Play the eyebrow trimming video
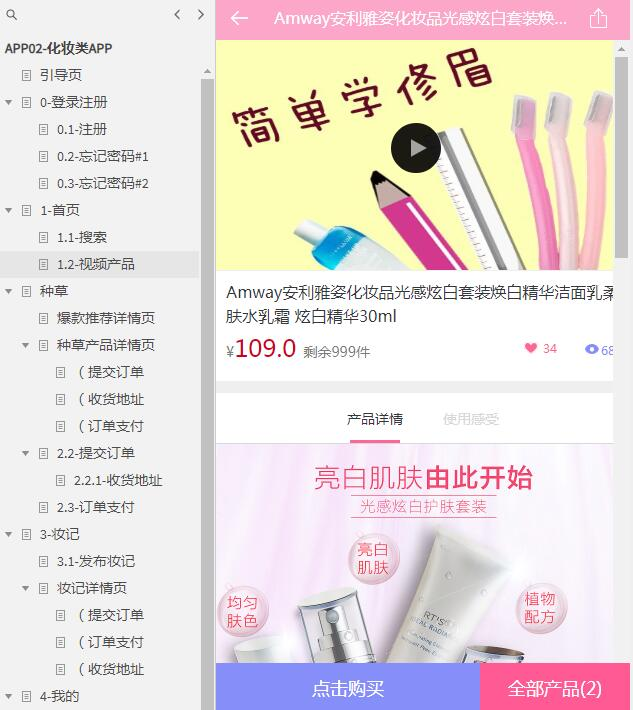 coord(415,148)
